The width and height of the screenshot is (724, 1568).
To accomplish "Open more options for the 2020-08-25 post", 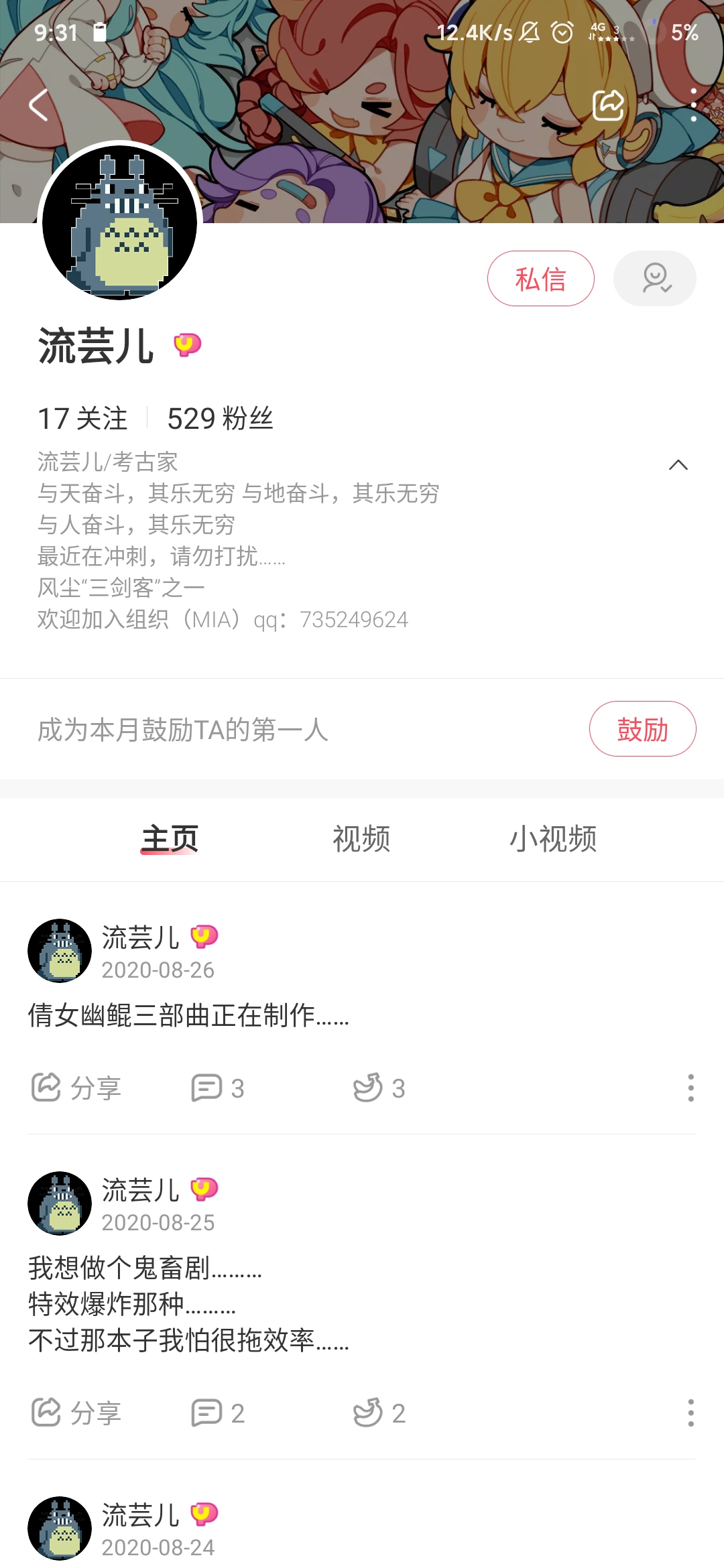I will [690, 1413].
